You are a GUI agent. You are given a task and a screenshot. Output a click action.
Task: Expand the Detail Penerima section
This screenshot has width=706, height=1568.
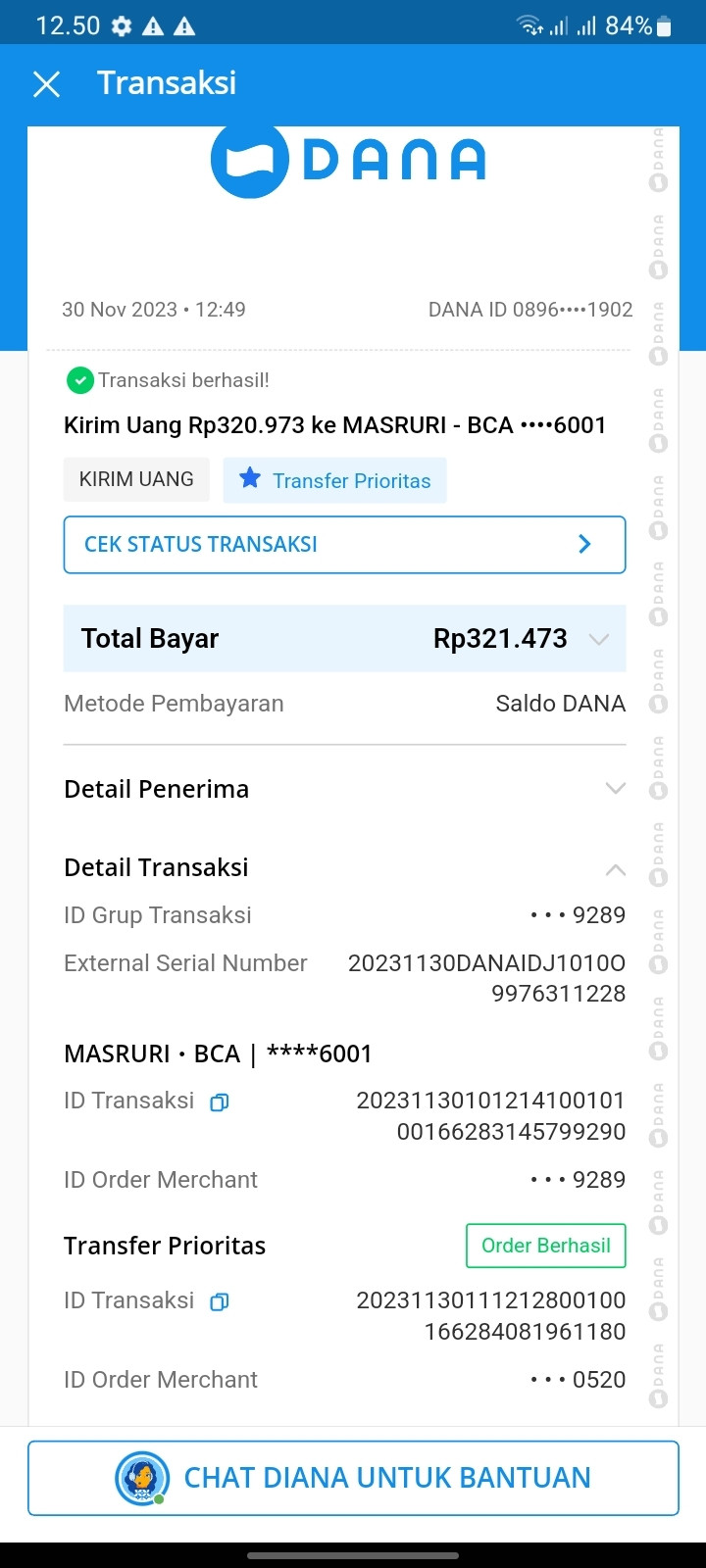tap(615, 789)
